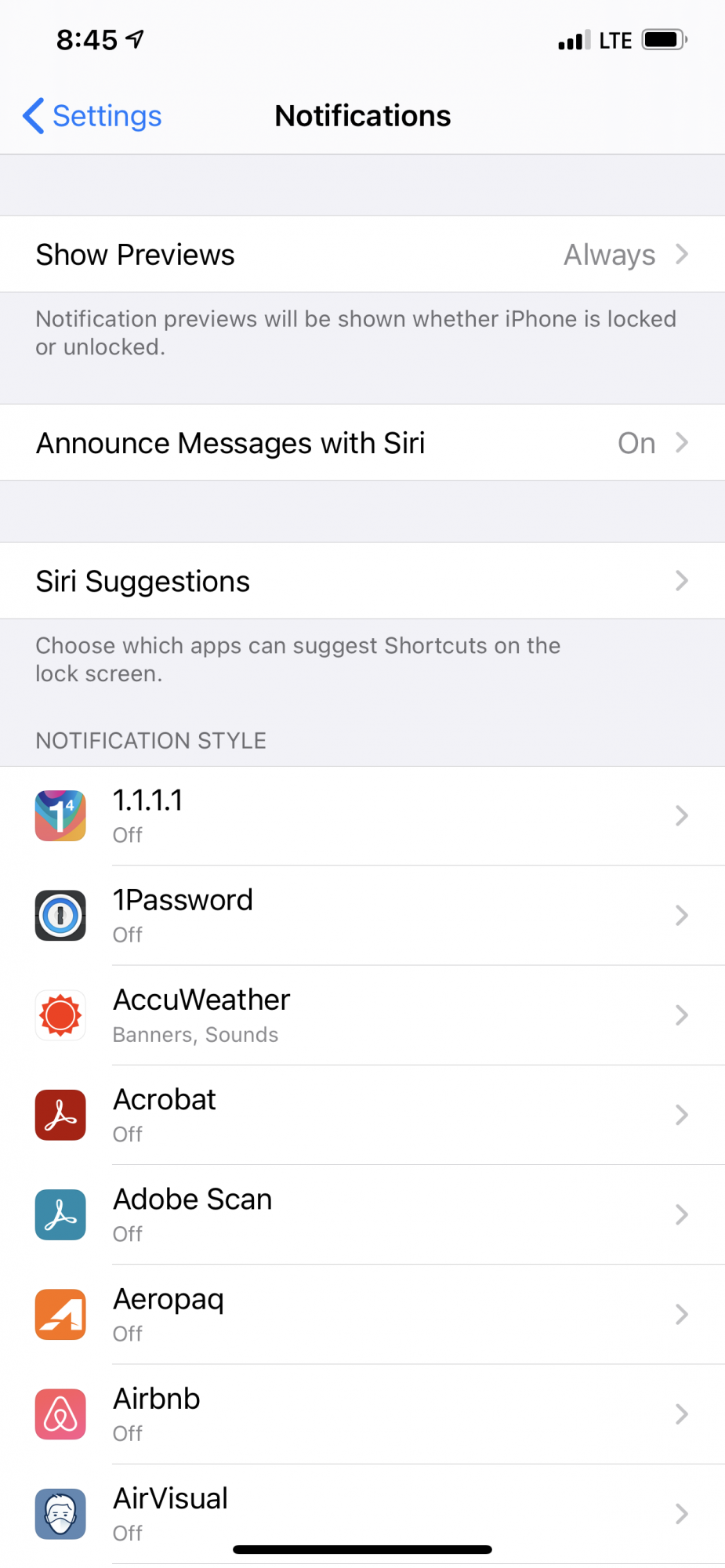Open Adobe Scan notification settings
Screen dimensions: 725x1568
pyautogui.click(x=362, y=1214)
